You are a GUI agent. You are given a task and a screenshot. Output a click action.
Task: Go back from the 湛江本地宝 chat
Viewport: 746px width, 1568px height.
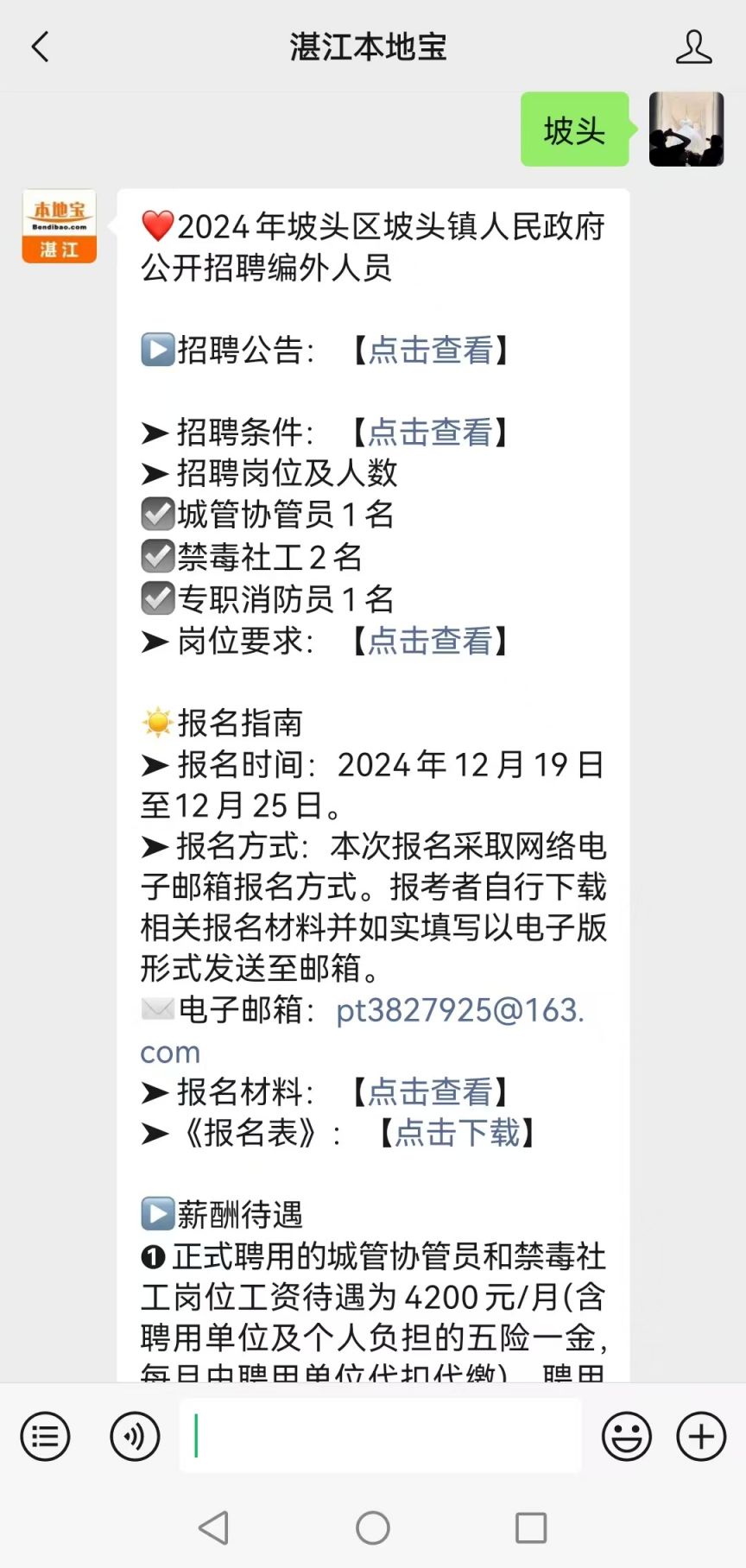click(41, 47)
